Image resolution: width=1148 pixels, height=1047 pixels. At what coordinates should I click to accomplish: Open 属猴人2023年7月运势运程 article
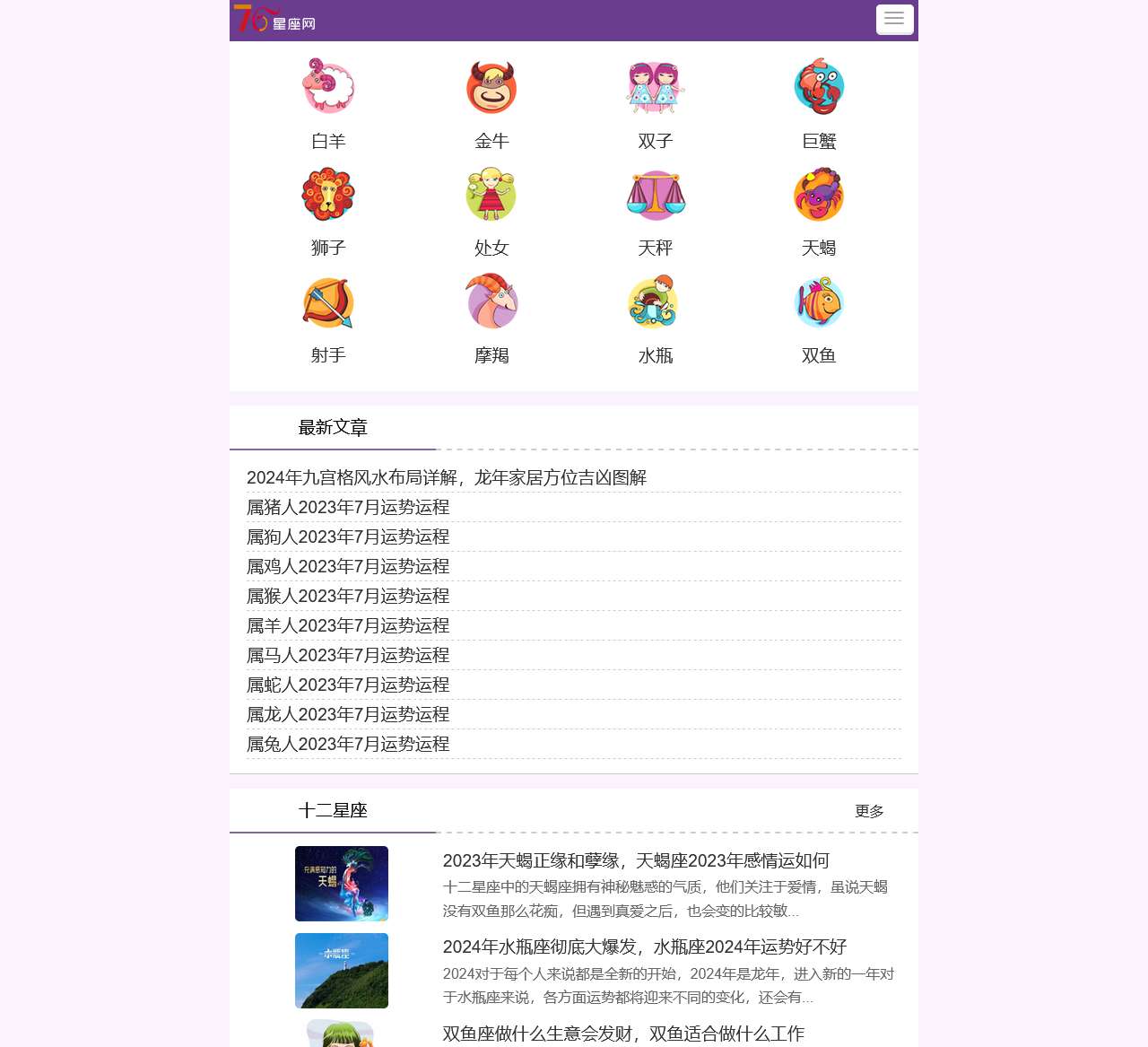pyautogui.click(x=348, y=596)
